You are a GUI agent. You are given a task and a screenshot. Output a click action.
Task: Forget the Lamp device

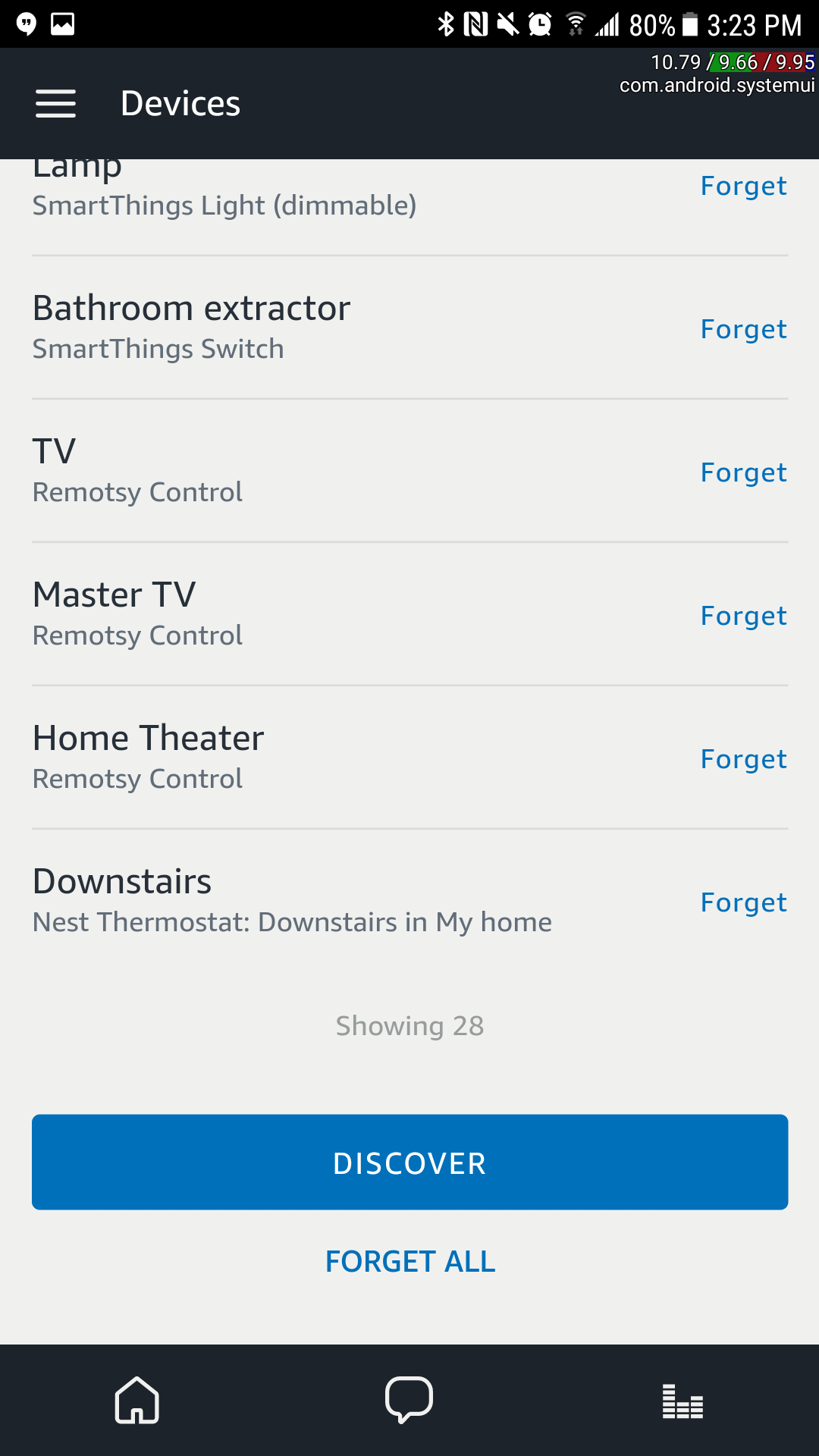(743, 187)
